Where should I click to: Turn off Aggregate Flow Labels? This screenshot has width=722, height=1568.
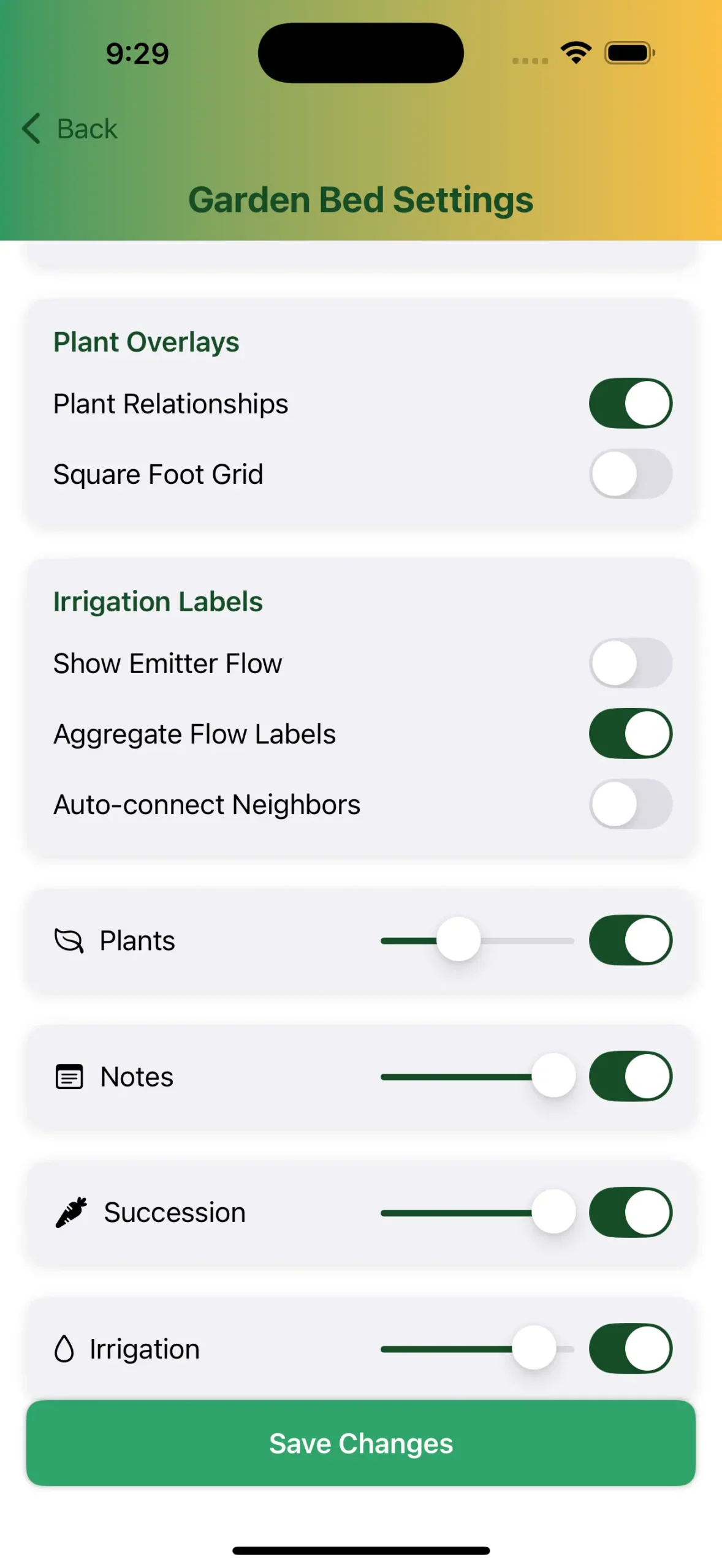[x=630, y=733]
